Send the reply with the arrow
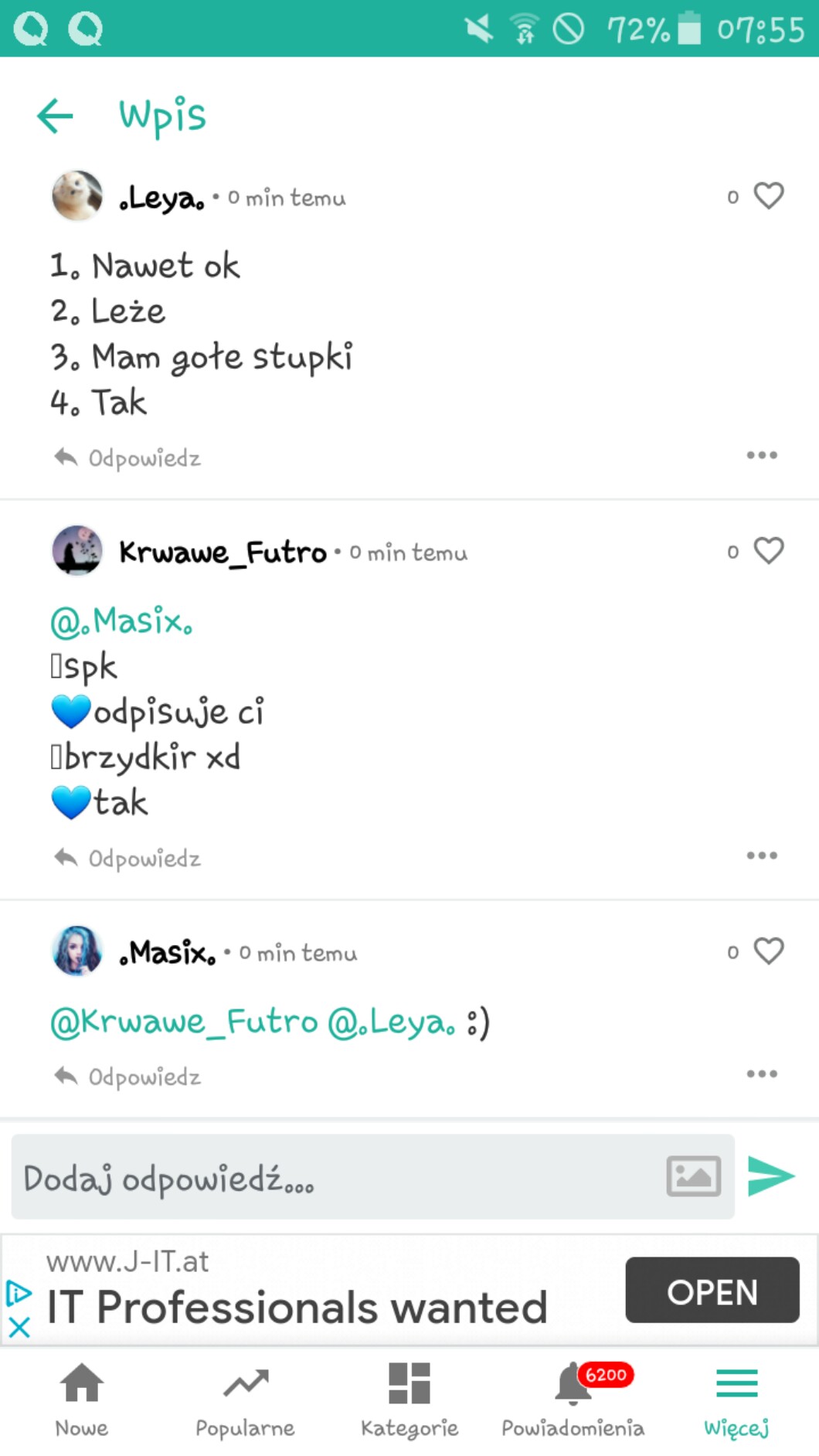819x1456 pixels. coord(771,1176)
